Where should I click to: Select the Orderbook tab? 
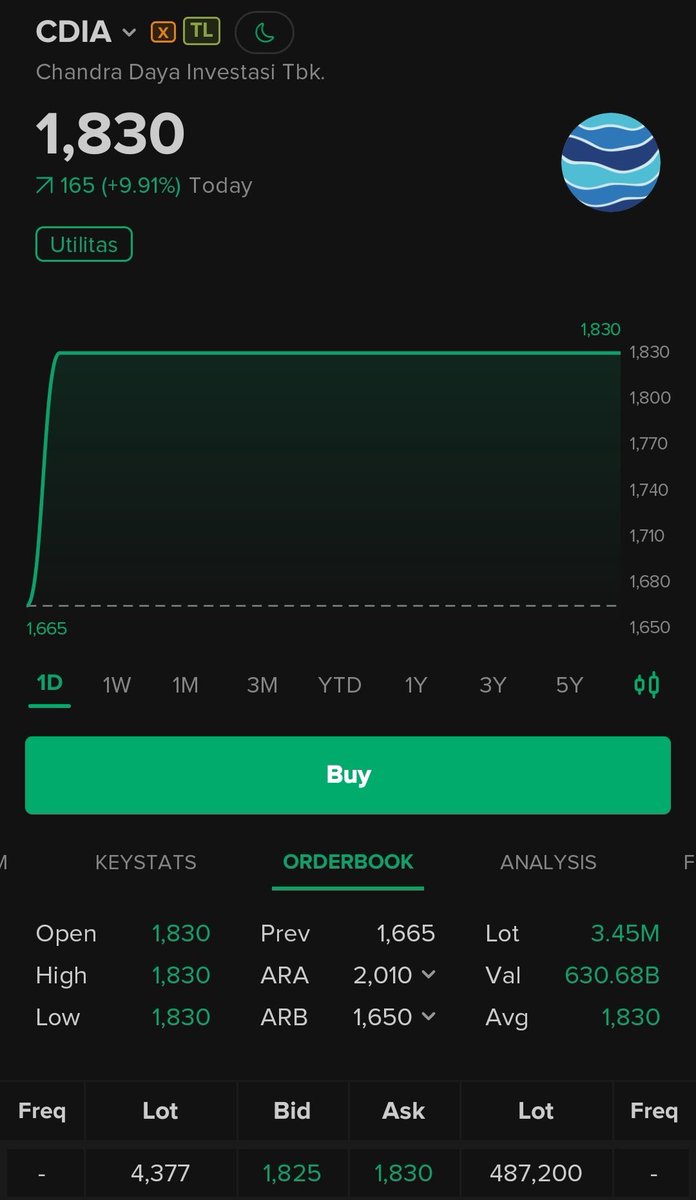pyautogui.click(x=348, y=862)
